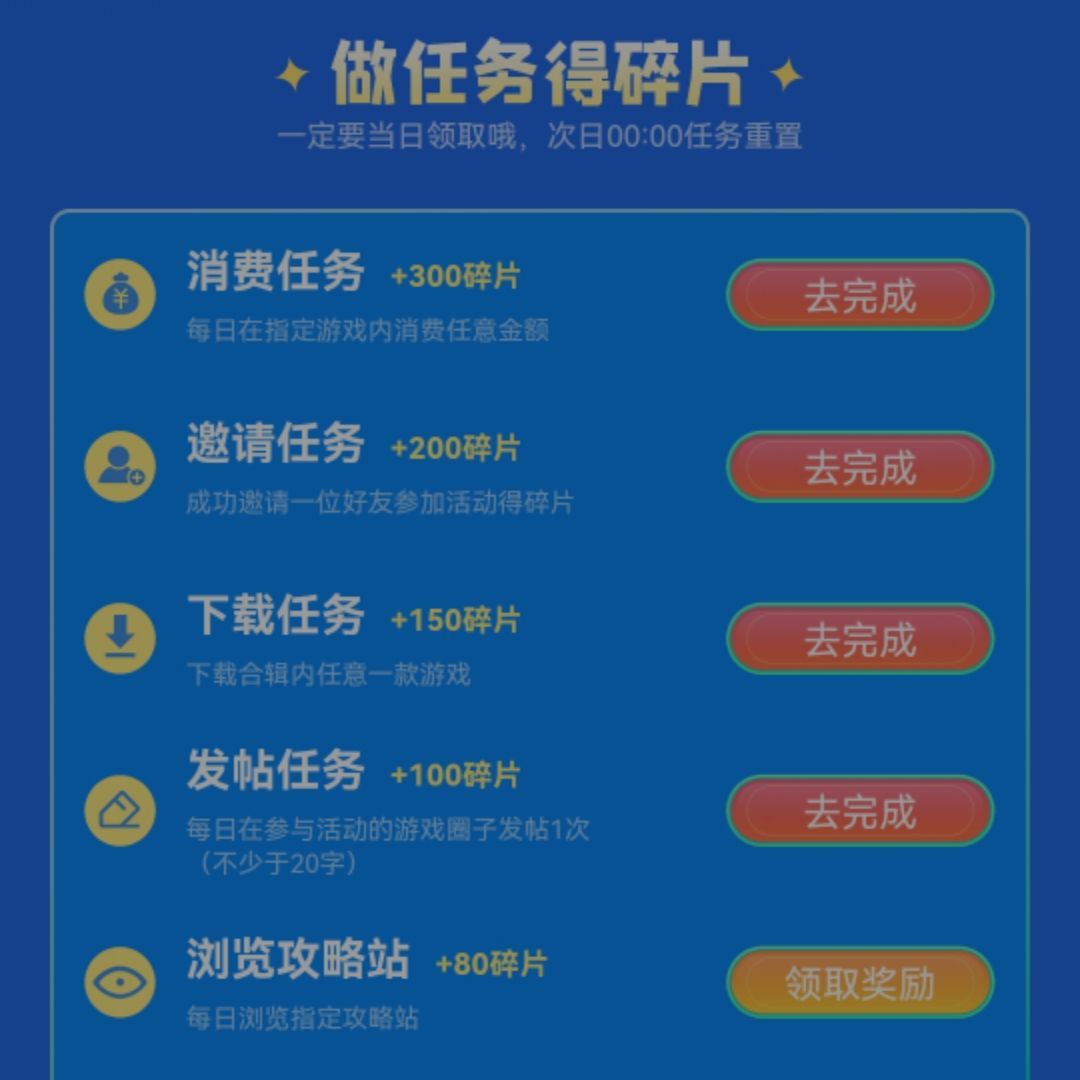This screenshot has height=1080, width=1080.
Task: Tap 去完成 for 消费任务
Action: coord(859,295)
